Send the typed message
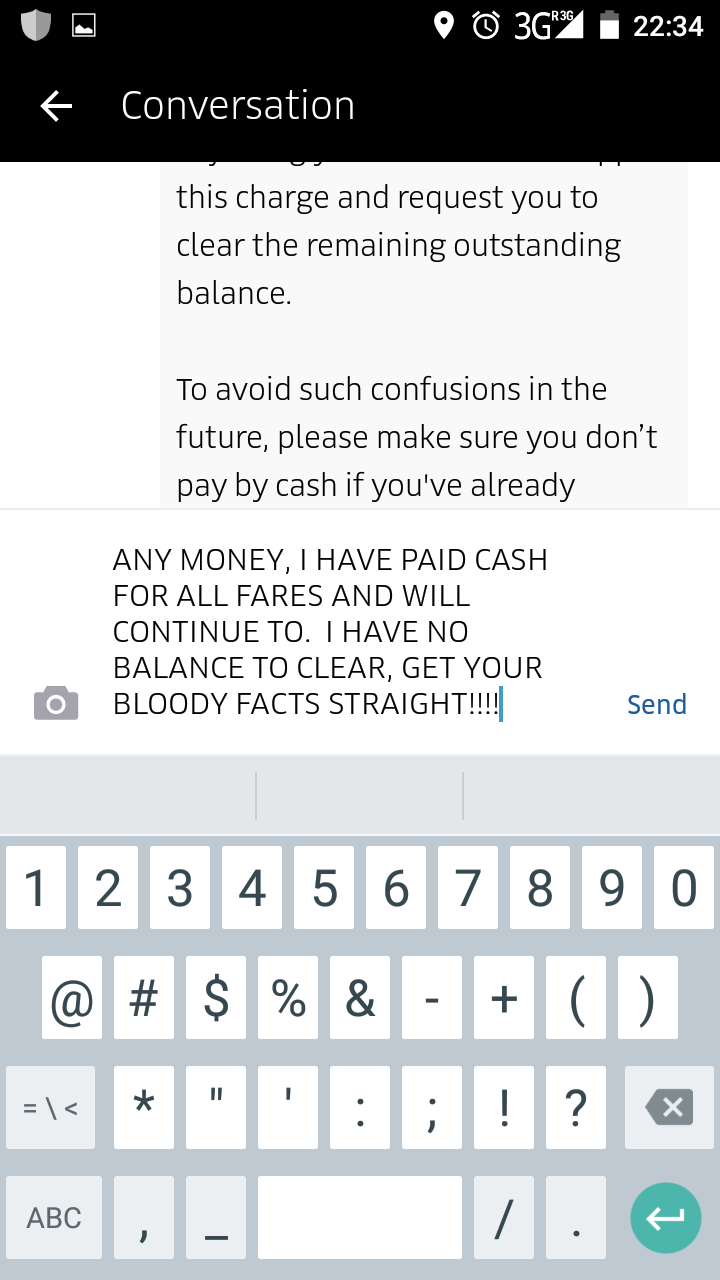This screenshot has width=720, height=1280. pyautogui.click(x=656, y=704)
